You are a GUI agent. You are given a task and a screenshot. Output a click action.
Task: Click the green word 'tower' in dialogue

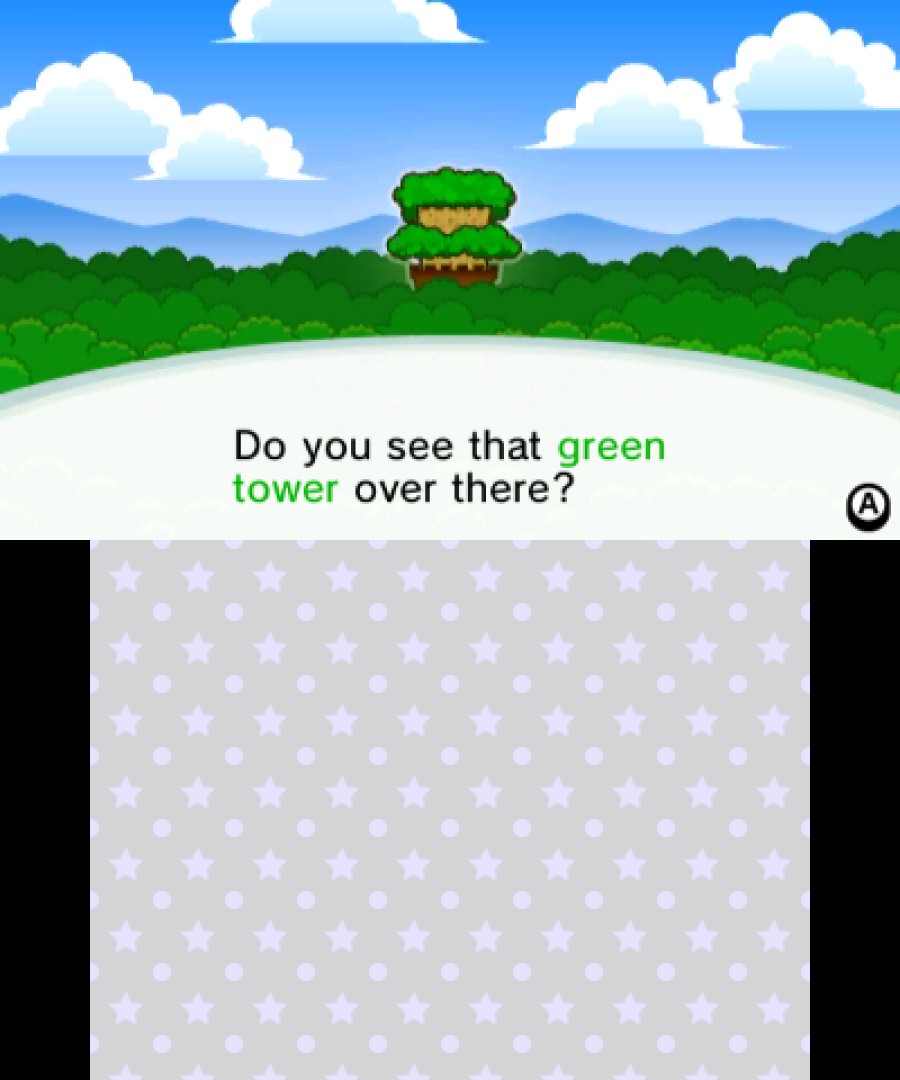284,489
